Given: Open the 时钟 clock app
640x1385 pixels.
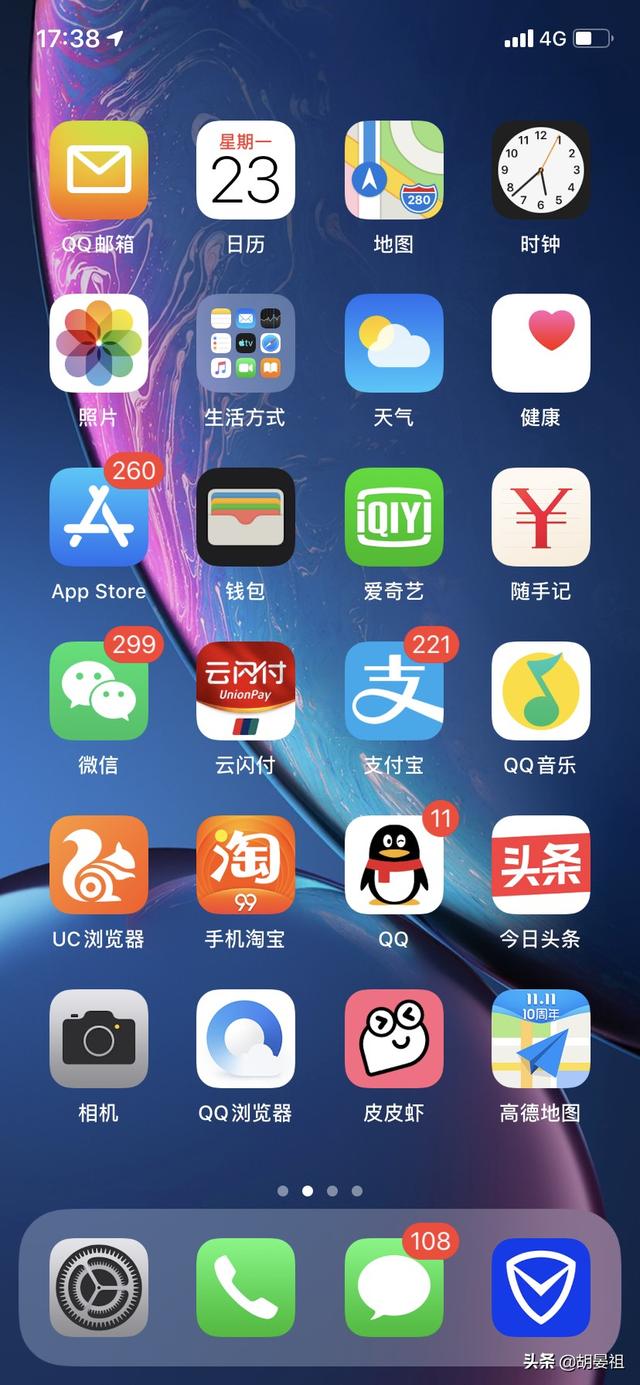Looking at the screenshot, I should click(x=540, y=171).
